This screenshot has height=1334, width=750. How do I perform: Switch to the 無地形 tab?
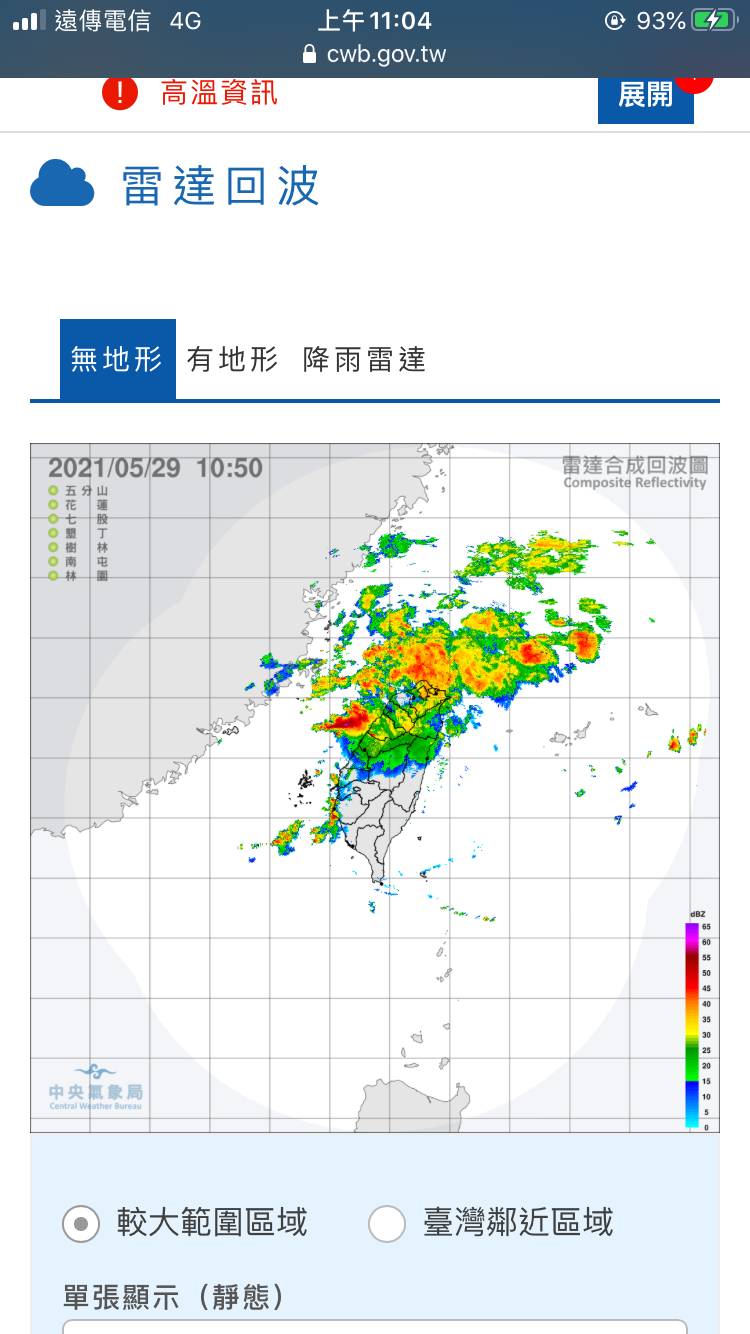click(118, 359)
